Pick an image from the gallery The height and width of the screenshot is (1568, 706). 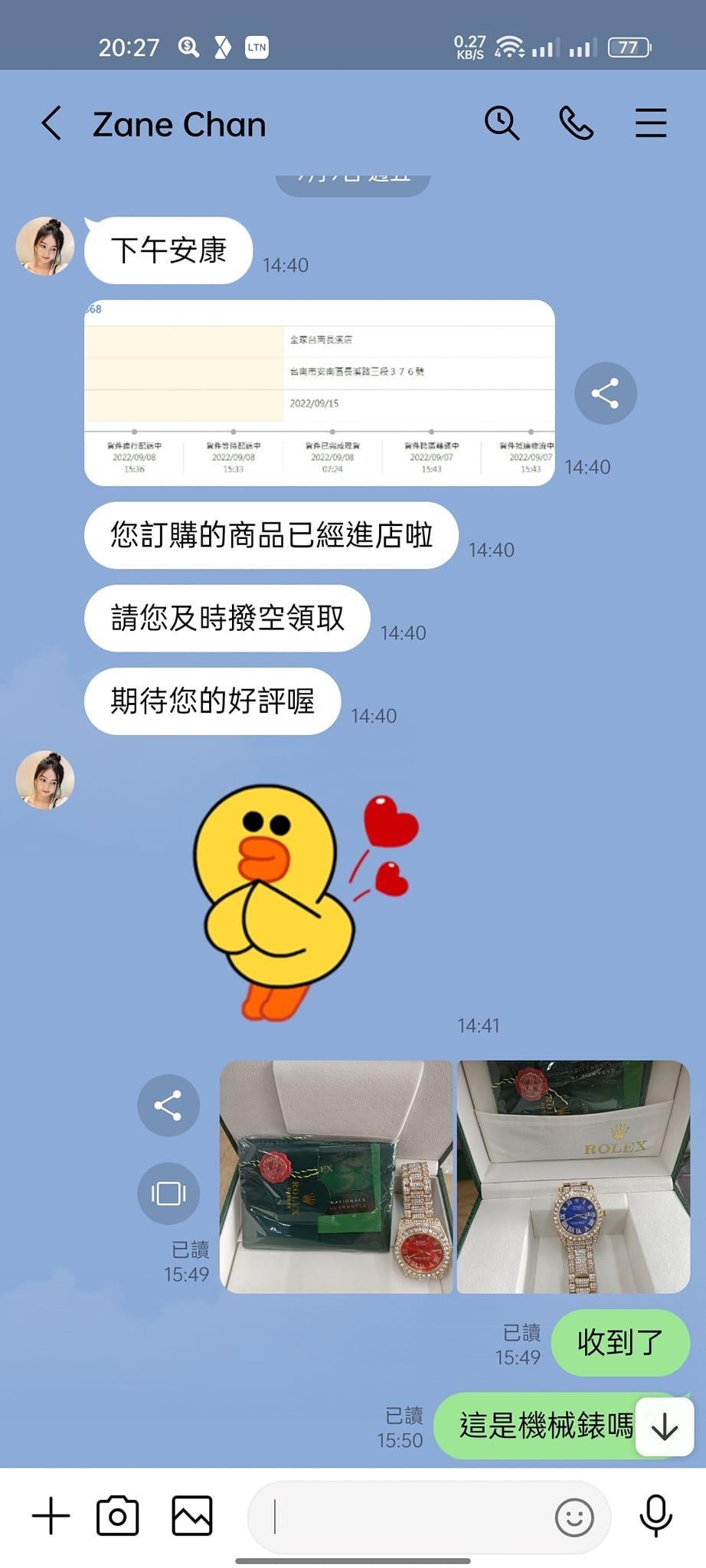coord(191,1516)
